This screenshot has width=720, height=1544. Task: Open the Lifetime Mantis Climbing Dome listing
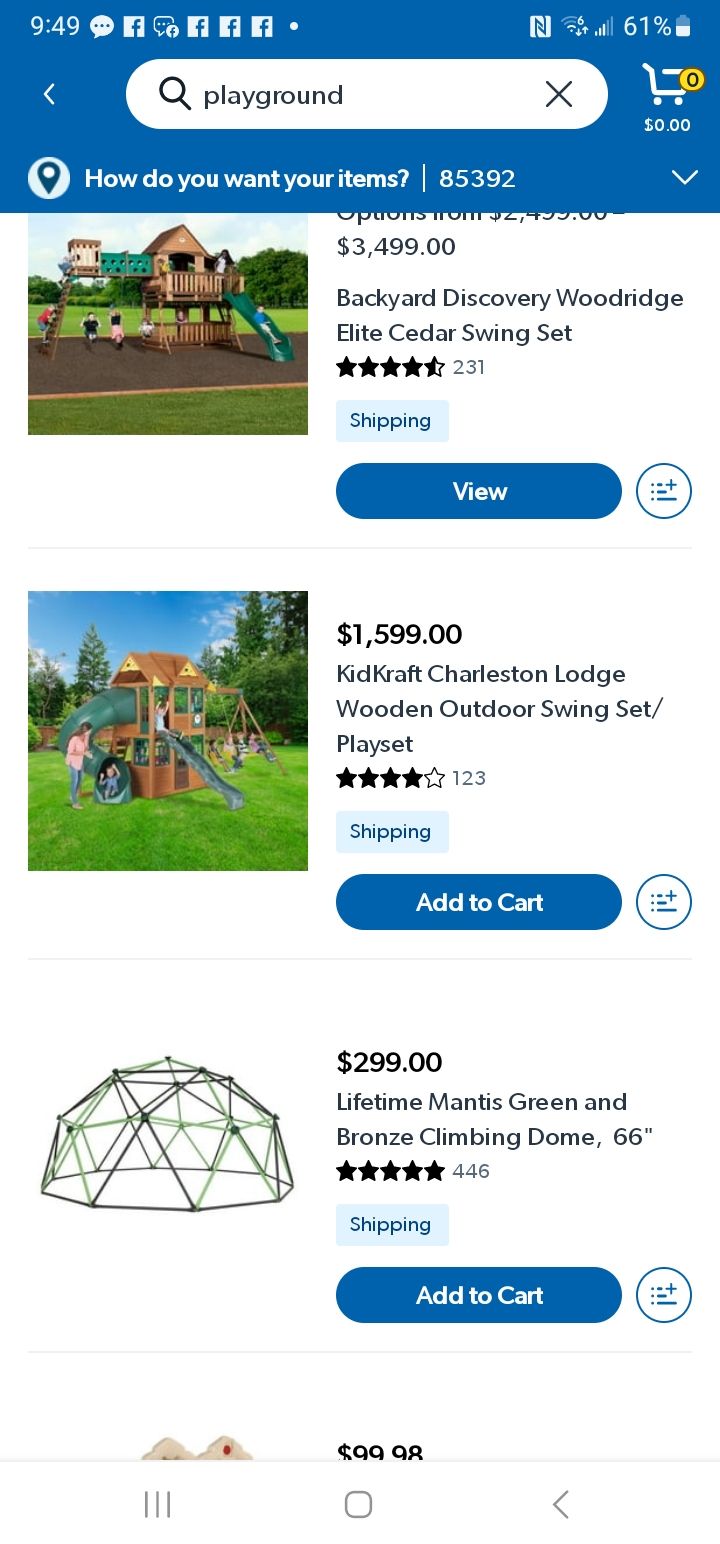(481, 1119)
